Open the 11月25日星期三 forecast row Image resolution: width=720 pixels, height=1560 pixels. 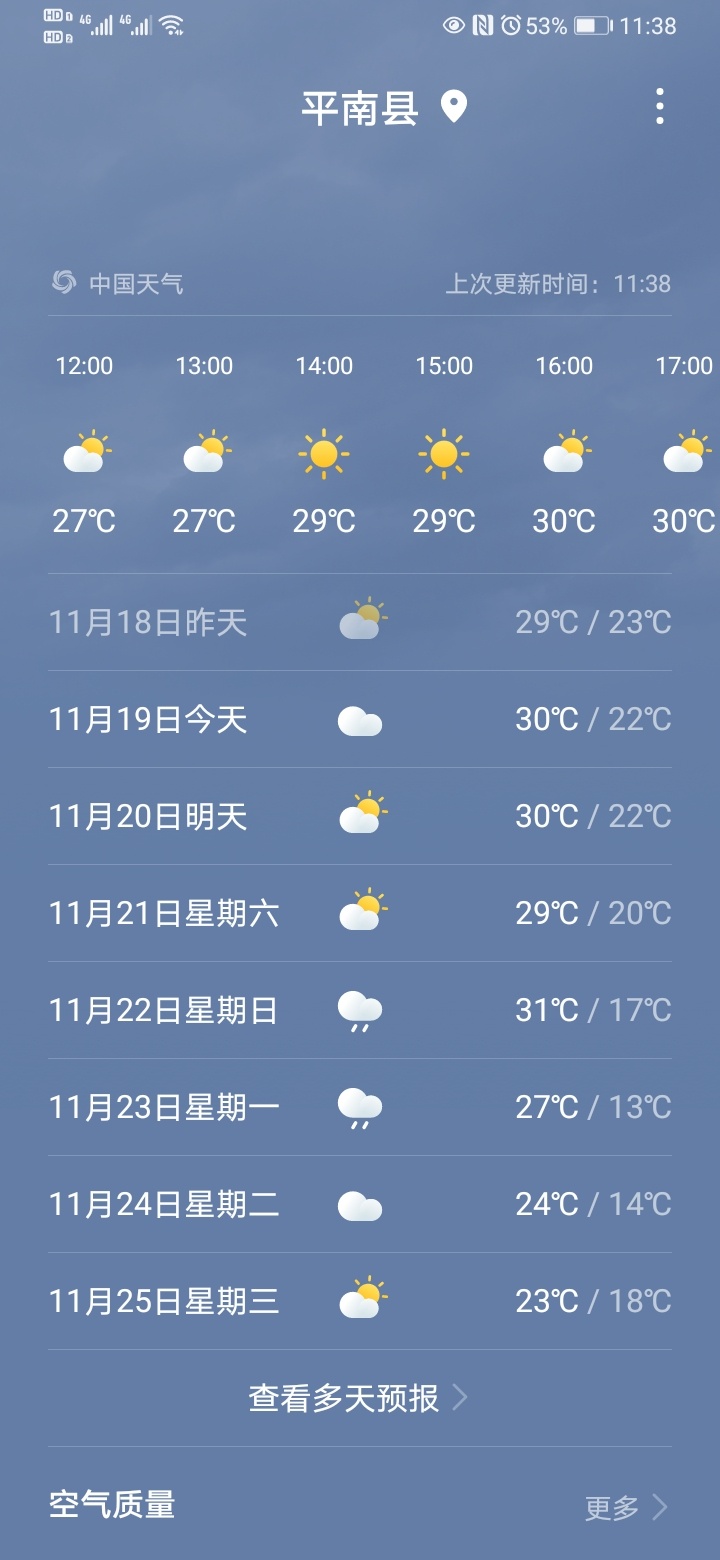(x=359, y=1301)
